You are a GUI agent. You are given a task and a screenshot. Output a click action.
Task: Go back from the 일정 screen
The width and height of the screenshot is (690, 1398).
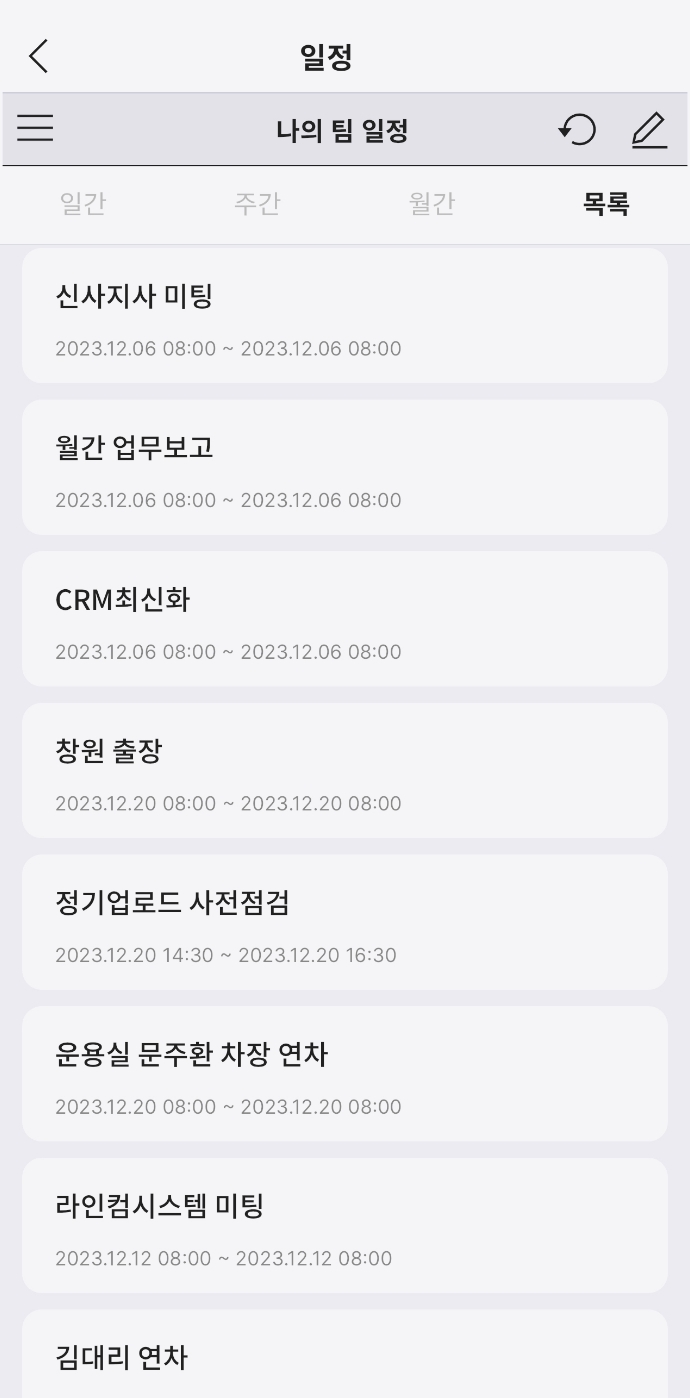[x=38, y=57]
